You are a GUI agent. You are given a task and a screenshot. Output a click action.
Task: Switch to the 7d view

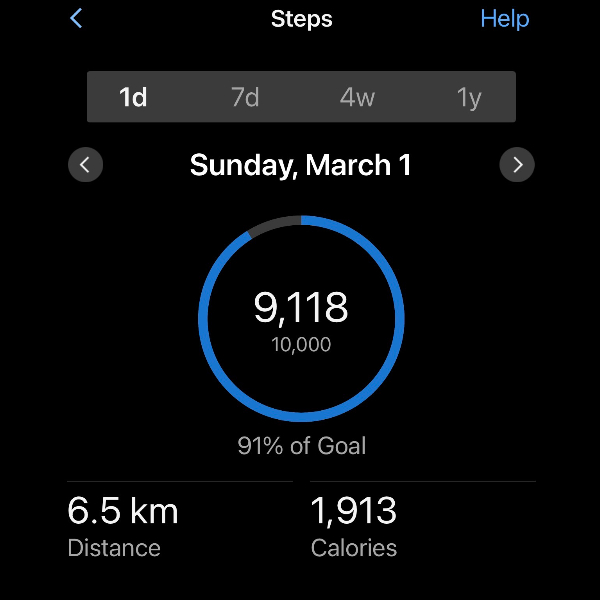(245, 97)
